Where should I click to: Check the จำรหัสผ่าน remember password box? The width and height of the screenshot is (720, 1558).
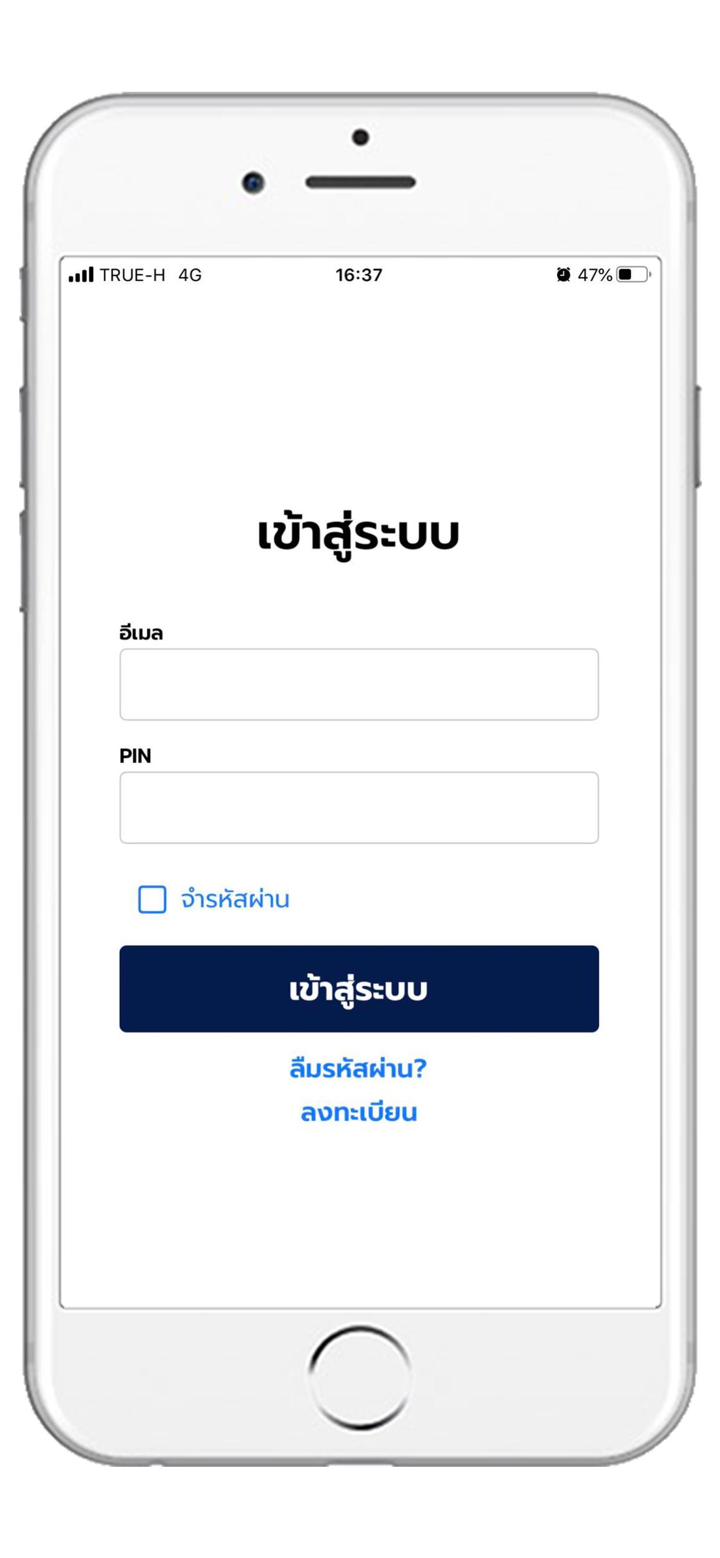pyautogui.click(x=152, y=899)
